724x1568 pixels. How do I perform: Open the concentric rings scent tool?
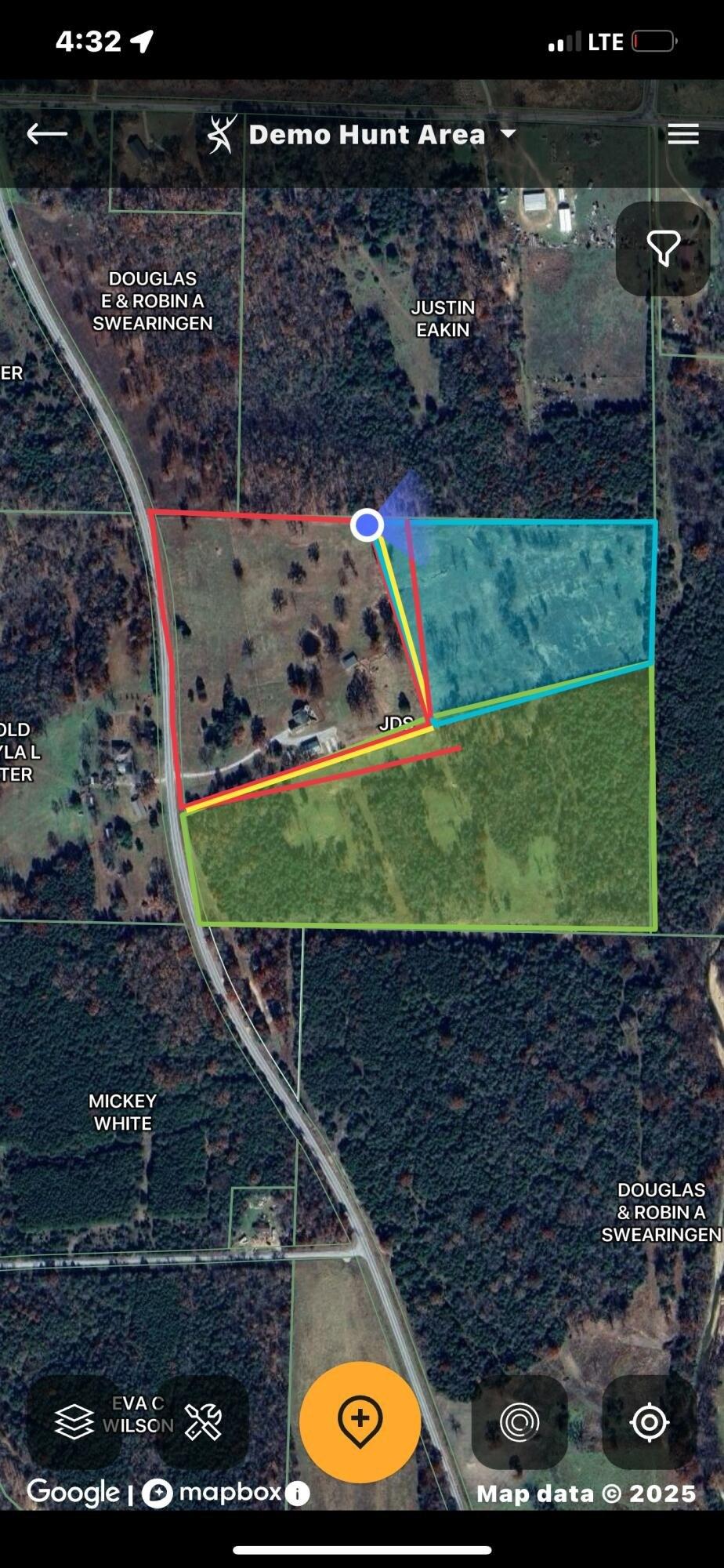519,1421
